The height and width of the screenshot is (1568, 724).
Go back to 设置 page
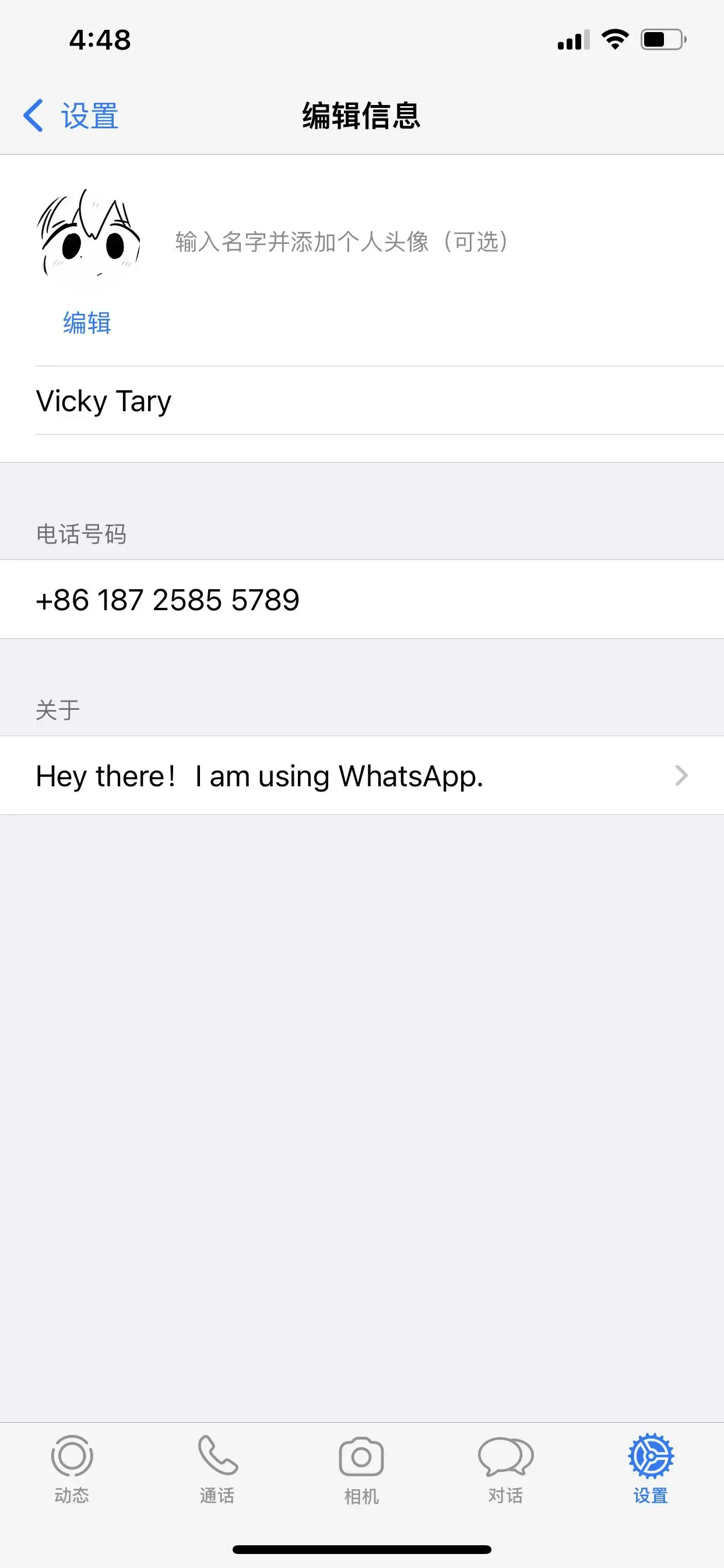pyautogui.click(x=71, y=116)
